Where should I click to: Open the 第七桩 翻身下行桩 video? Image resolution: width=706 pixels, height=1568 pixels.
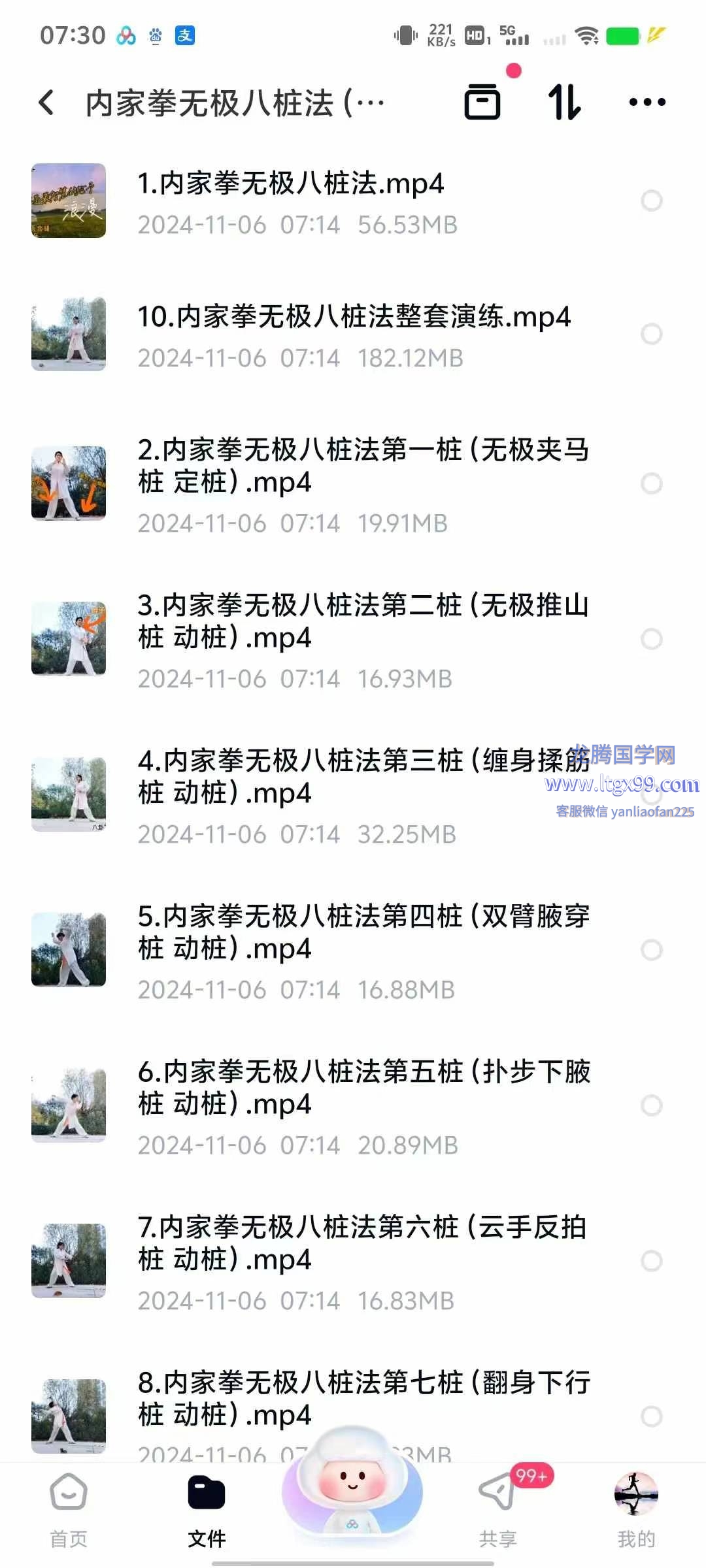363,1399
